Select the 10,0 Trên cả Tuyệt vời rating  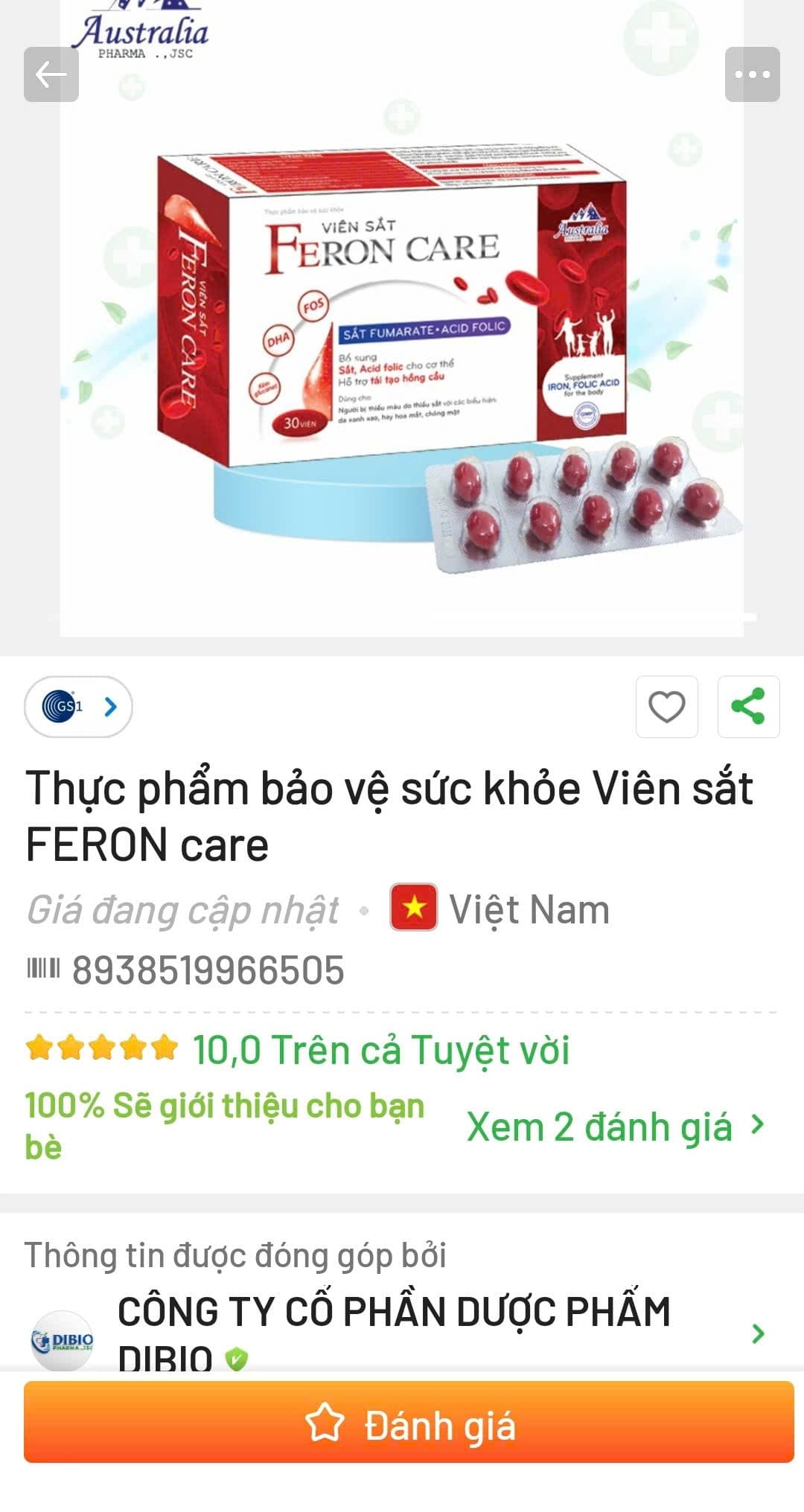[379, 1050]
